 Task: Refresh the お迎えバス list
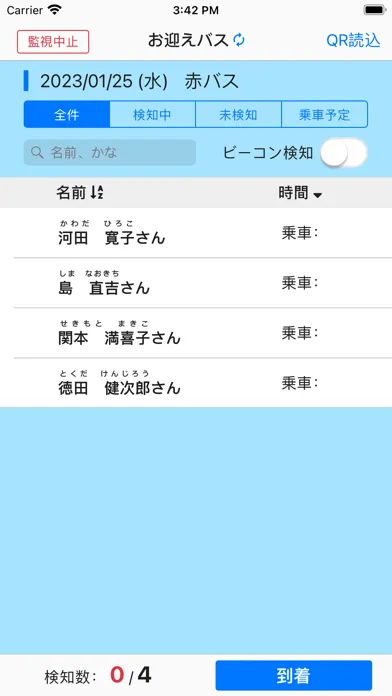point(239,40)
